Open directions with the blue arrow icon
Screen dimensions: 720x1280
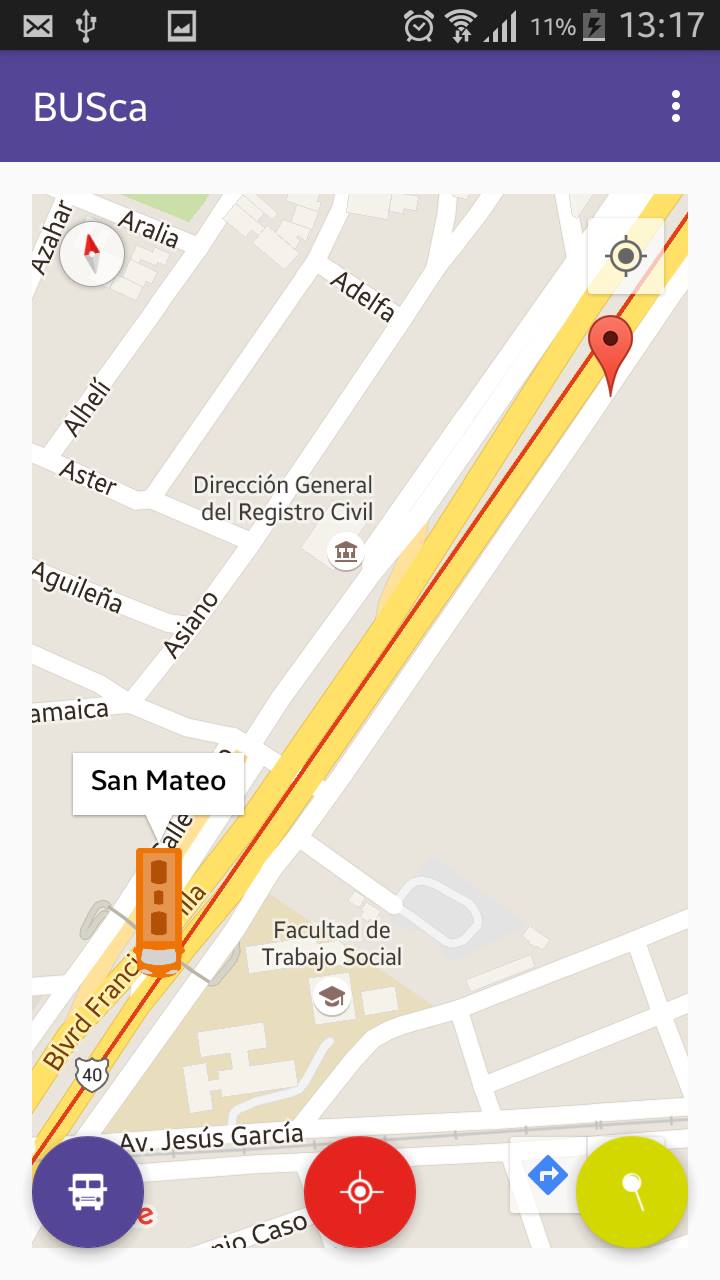click(x=547, y=1175)
